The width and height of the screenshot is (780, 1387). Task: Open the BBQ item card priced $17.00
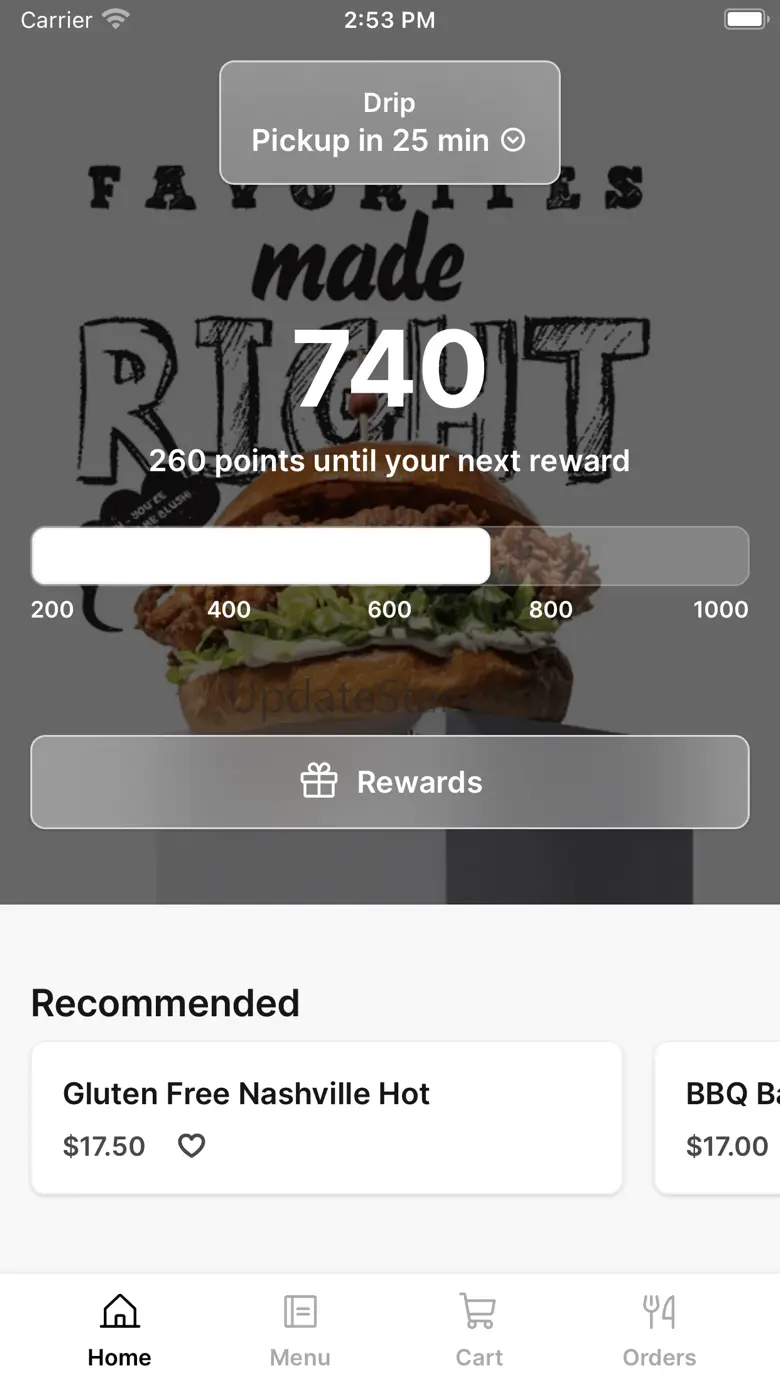(717, 1118)
